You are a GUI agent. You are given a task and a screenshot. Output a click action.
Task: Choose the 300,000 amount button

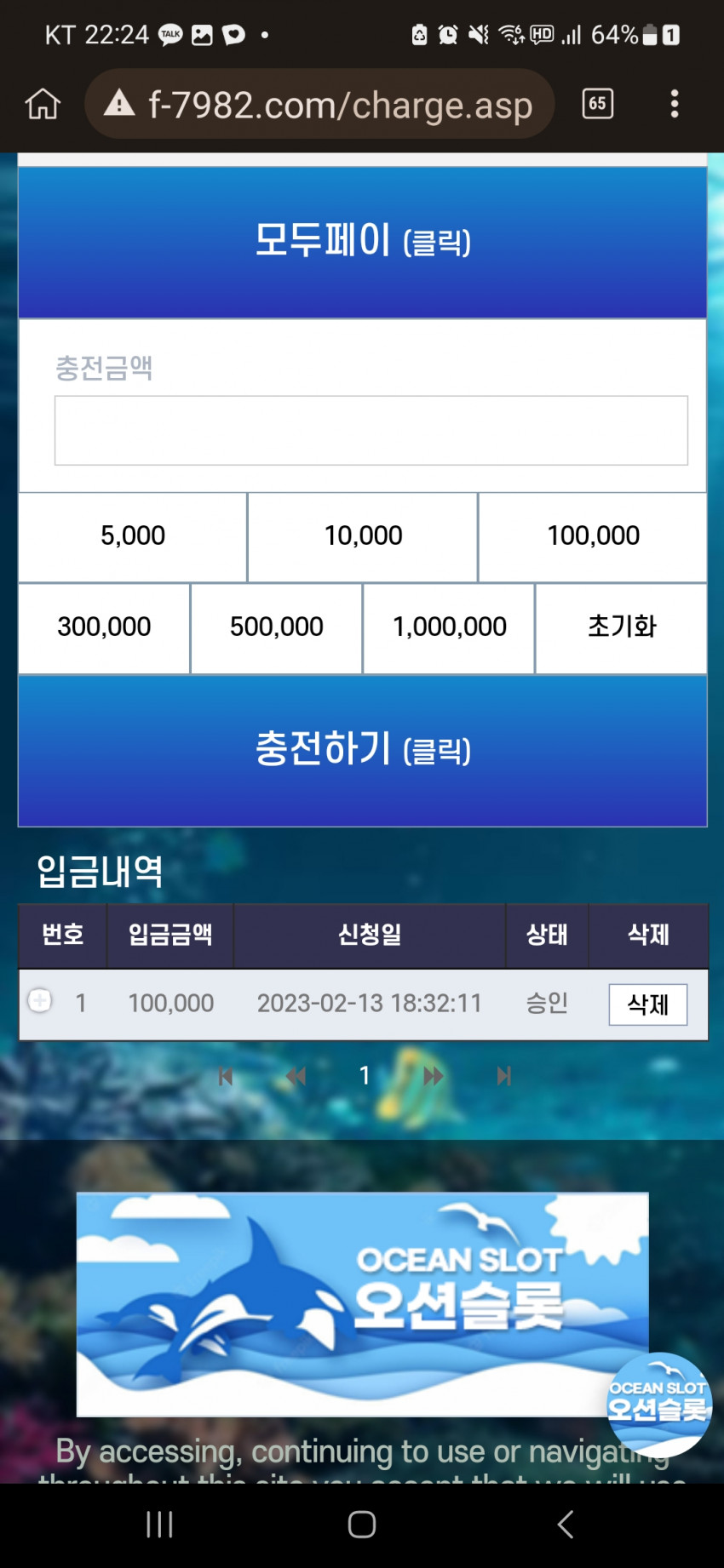pos(104,627)
